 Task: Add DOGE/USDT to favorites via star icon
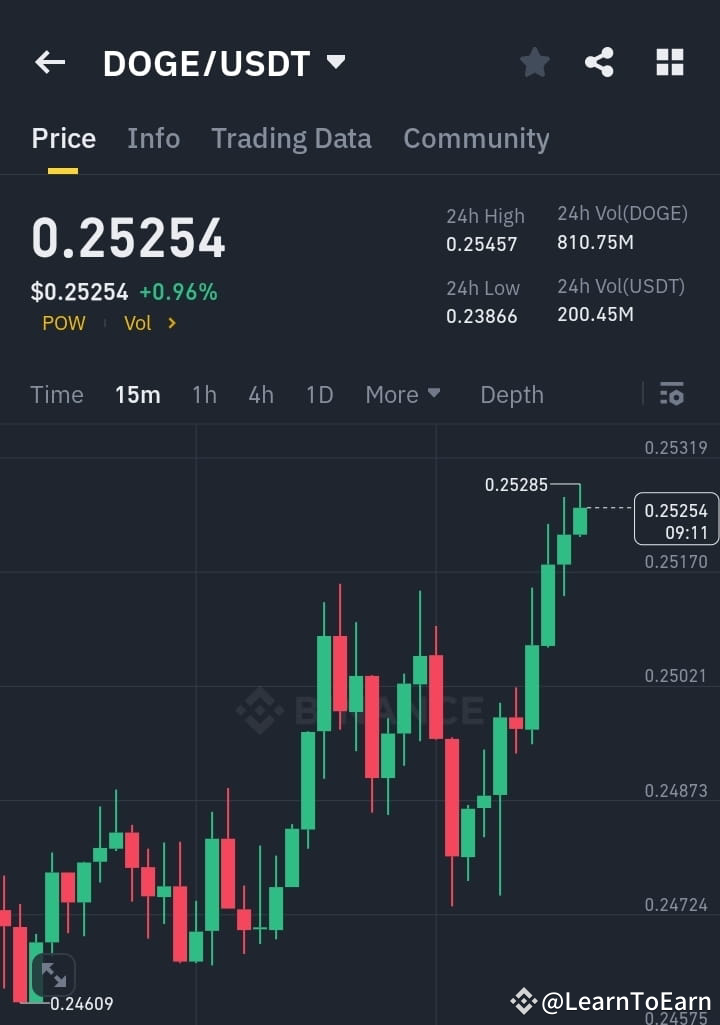pyautogui.click(x=534, y=62)
